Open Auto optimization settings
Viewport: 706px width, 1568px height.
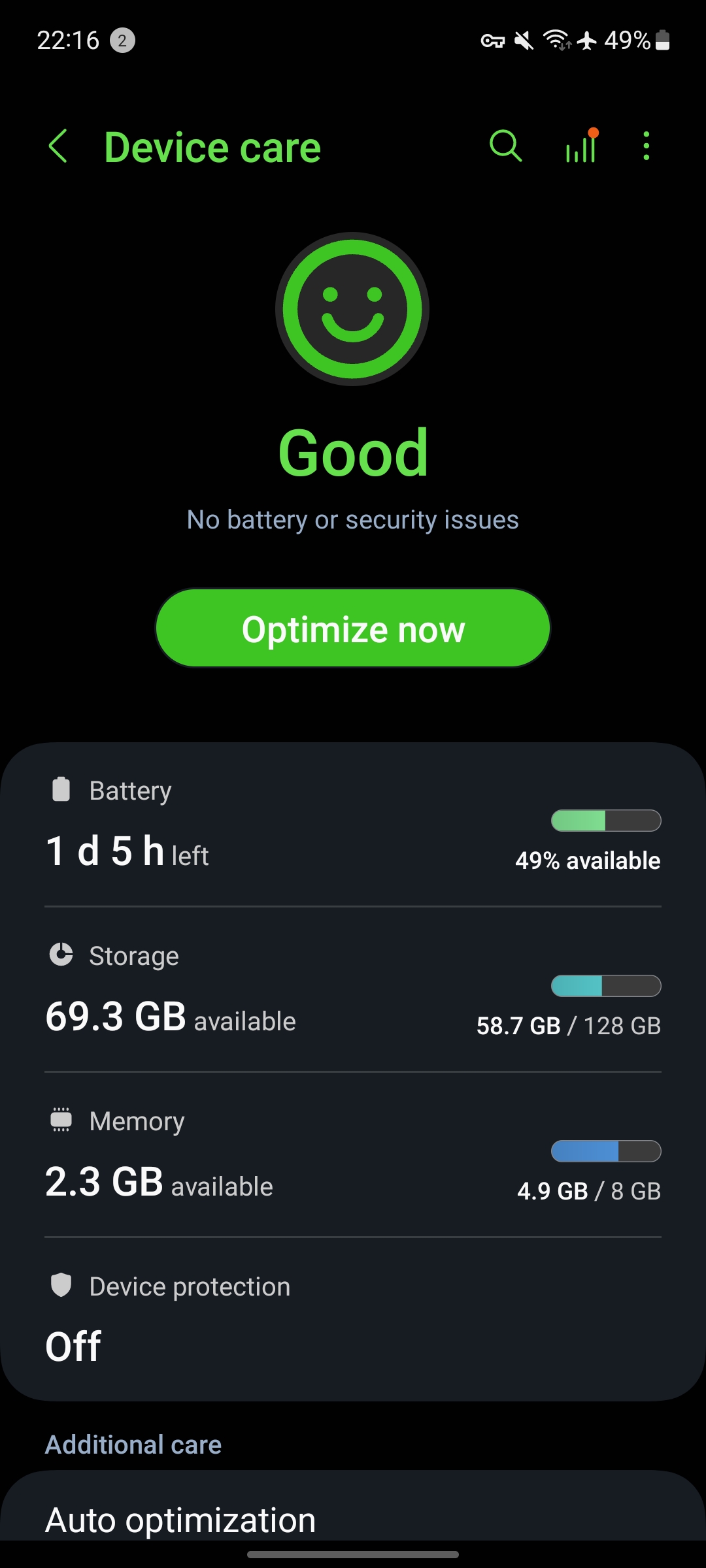coord(353,1520)
